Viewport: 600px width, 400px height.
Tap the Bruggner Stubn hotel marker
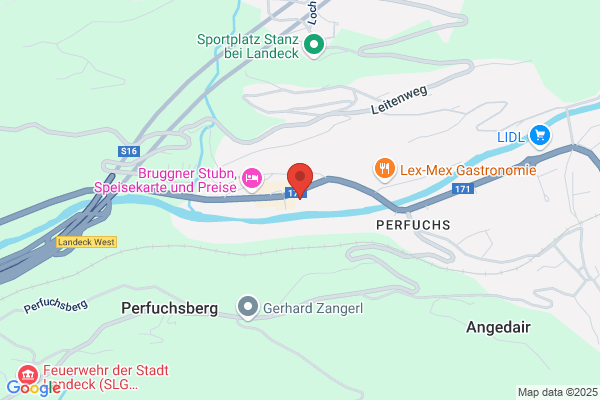(252, 179)
